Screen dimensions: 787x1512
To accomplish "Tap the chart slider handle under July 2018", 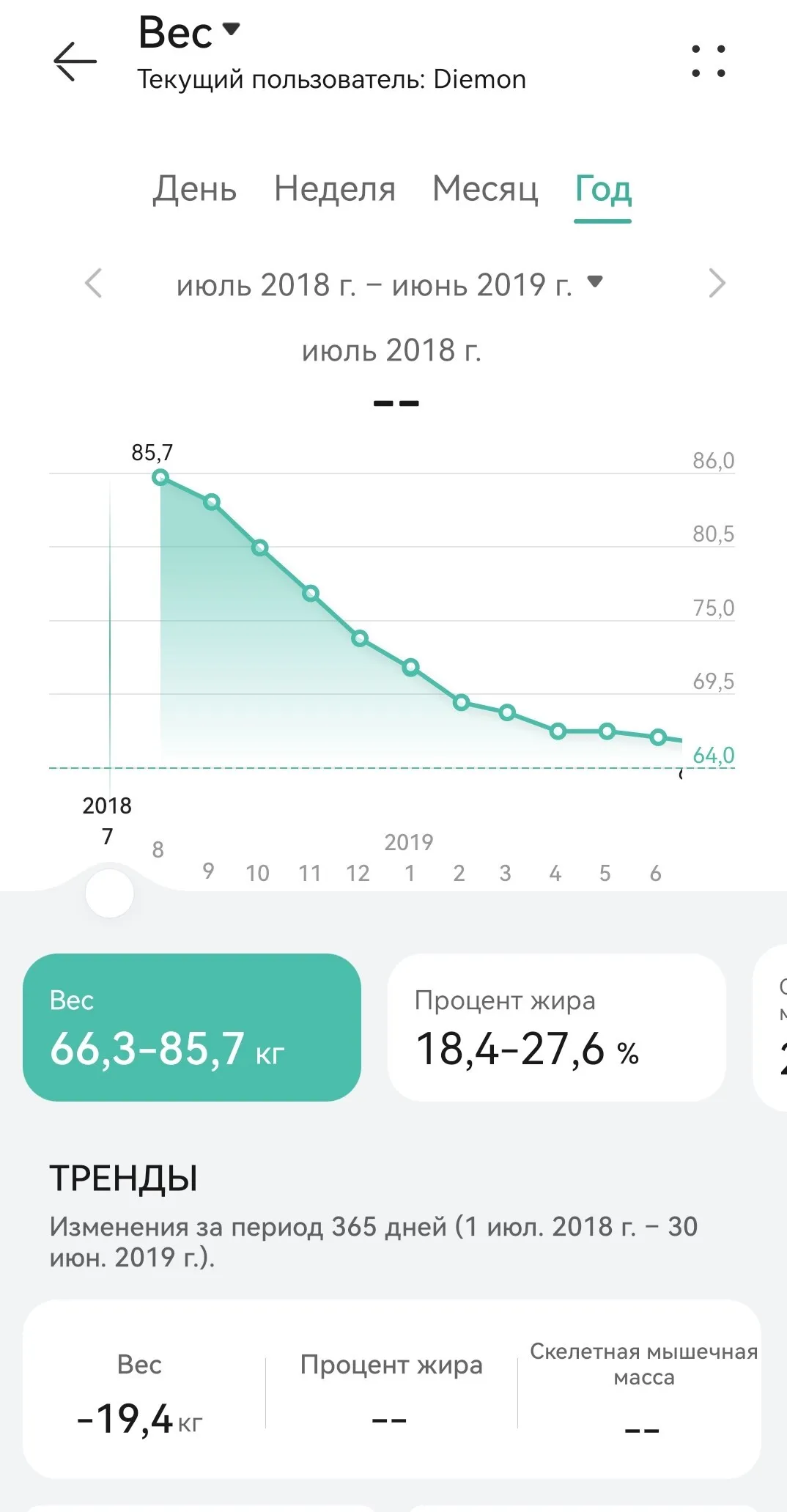I will pyautogui.click(x=110, y=893).
